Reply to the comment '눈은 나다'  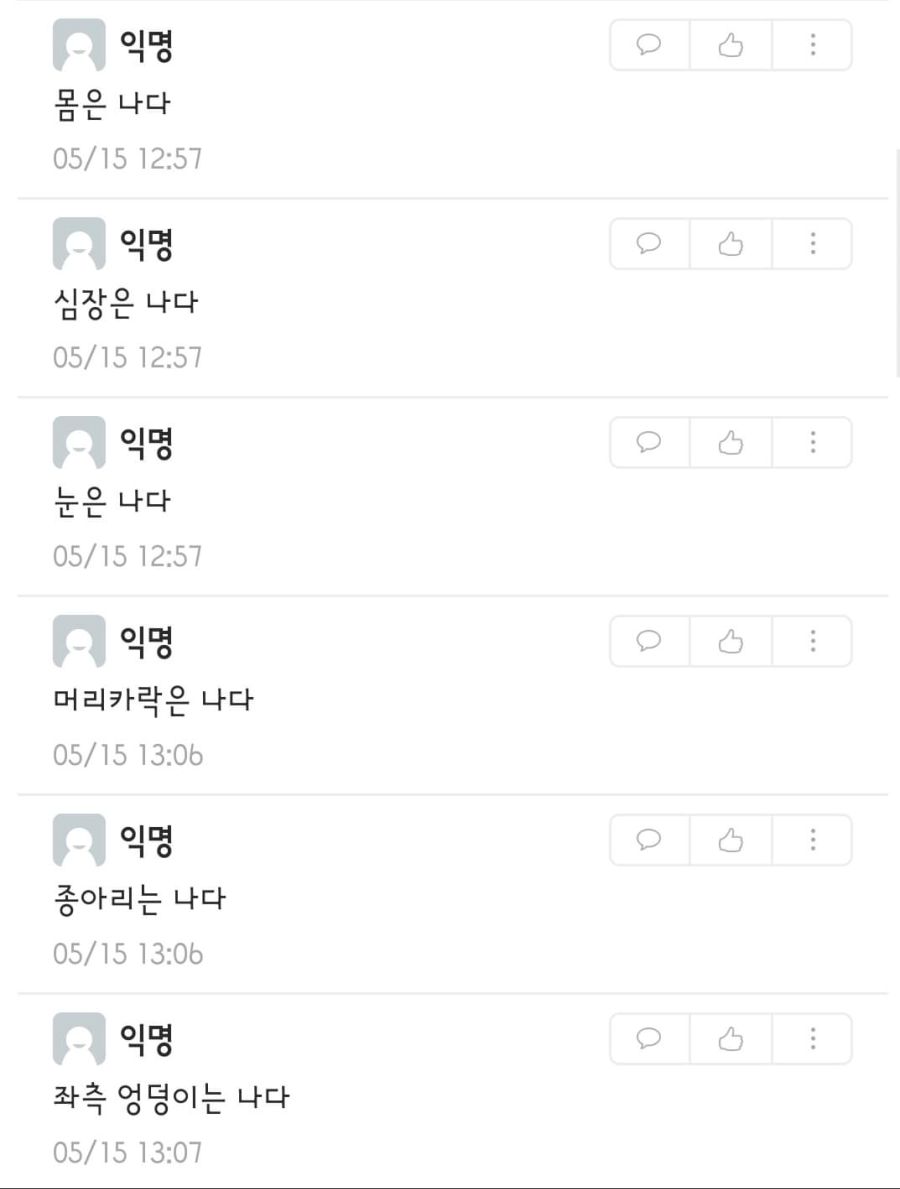tap(649, 442)
